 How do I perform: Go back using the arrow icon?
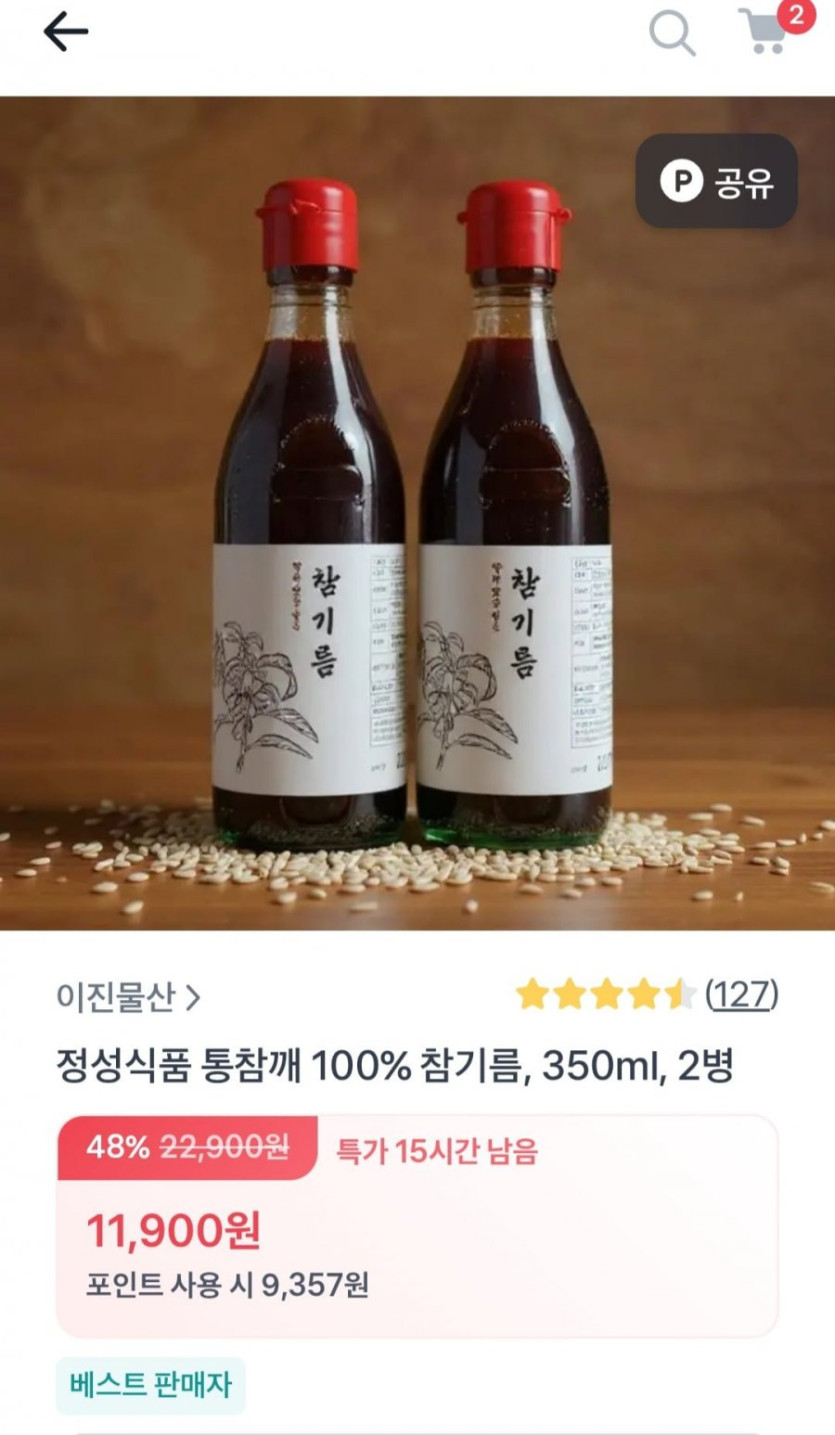point(66,33)
